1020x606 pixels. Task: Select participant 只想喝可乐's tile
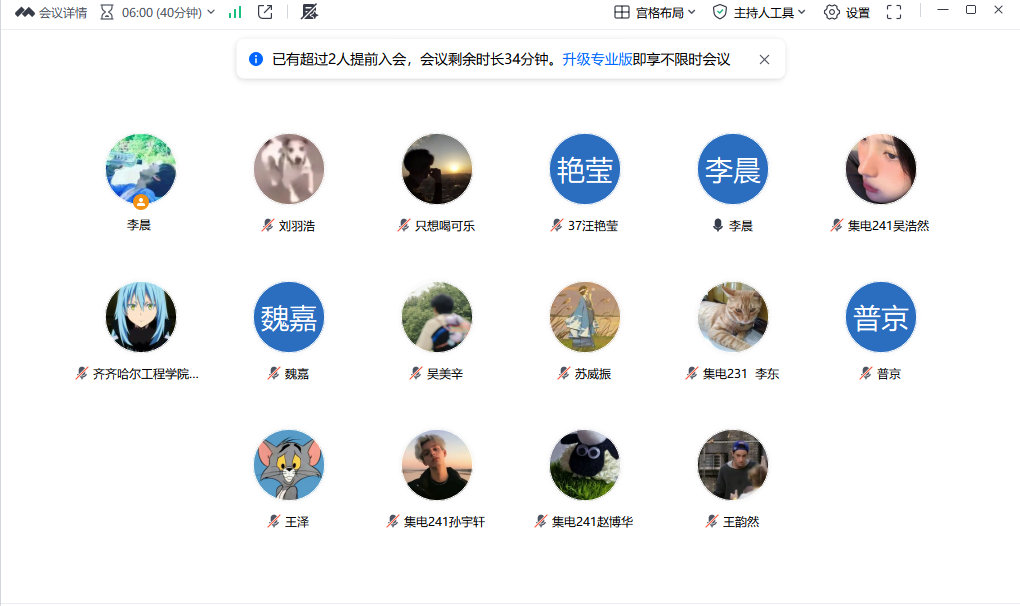click(437, 169)
